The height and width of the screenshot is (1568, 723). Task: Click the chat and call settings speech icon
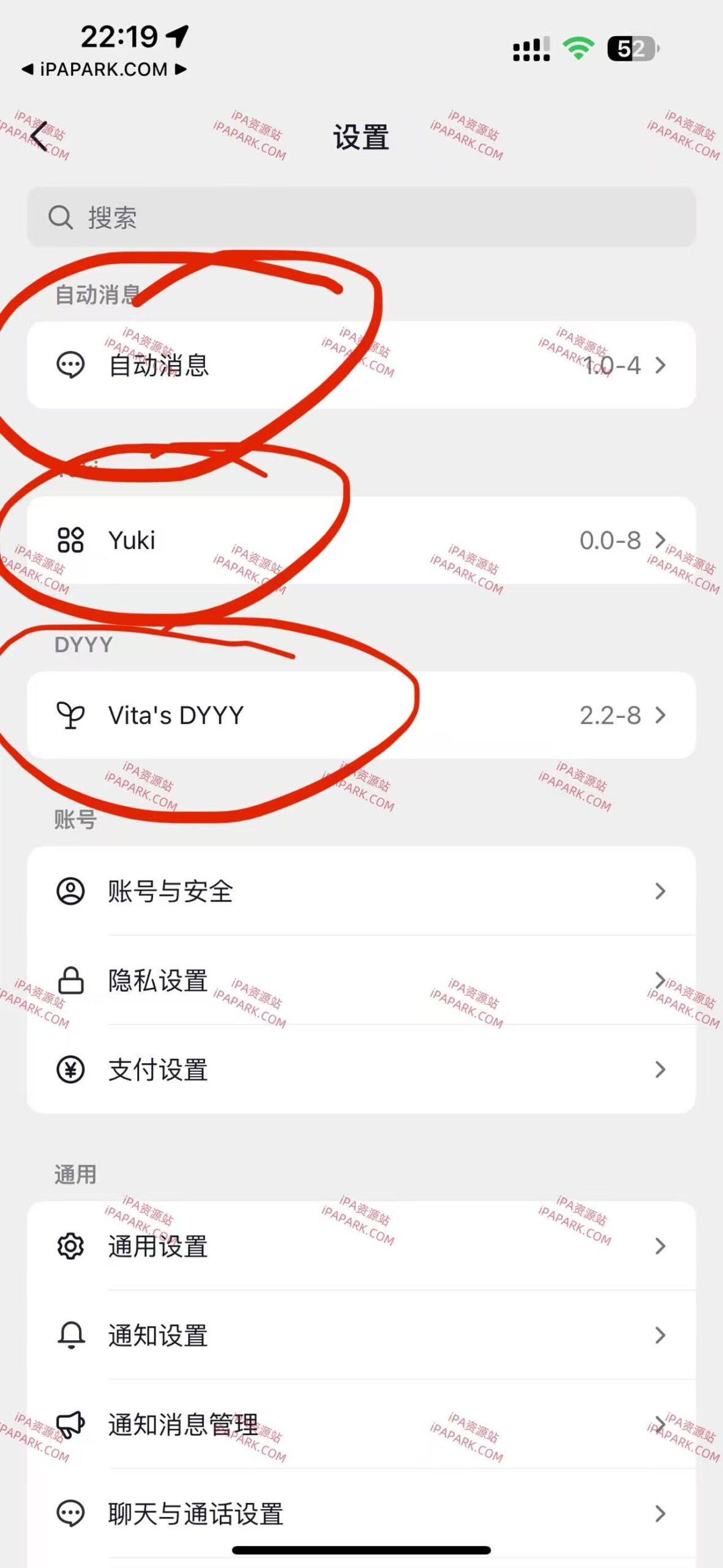coord(70,1512)
